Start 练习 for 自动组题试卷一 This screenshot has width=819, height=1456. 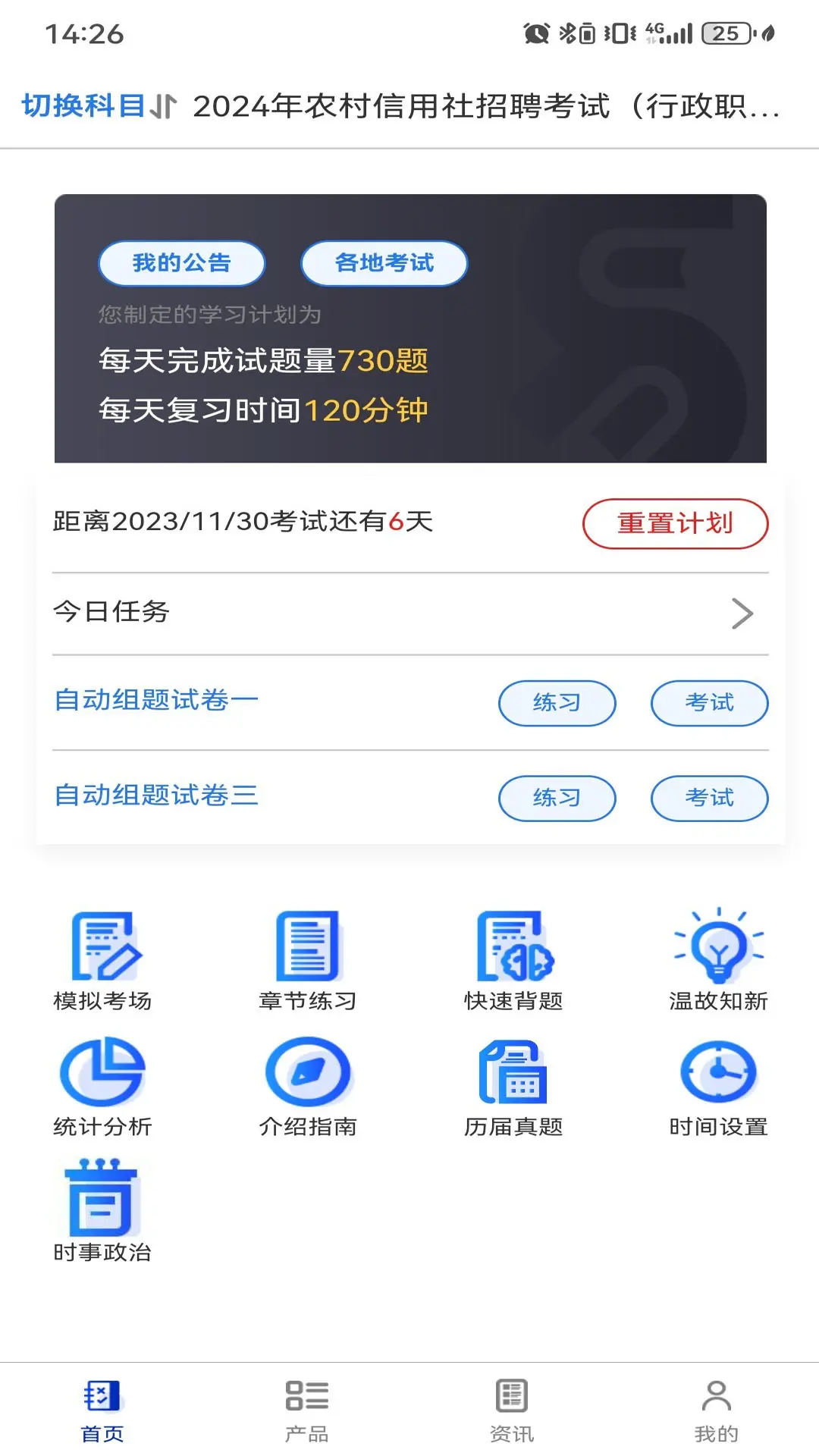pyautogui.click(x=557, y=703)
